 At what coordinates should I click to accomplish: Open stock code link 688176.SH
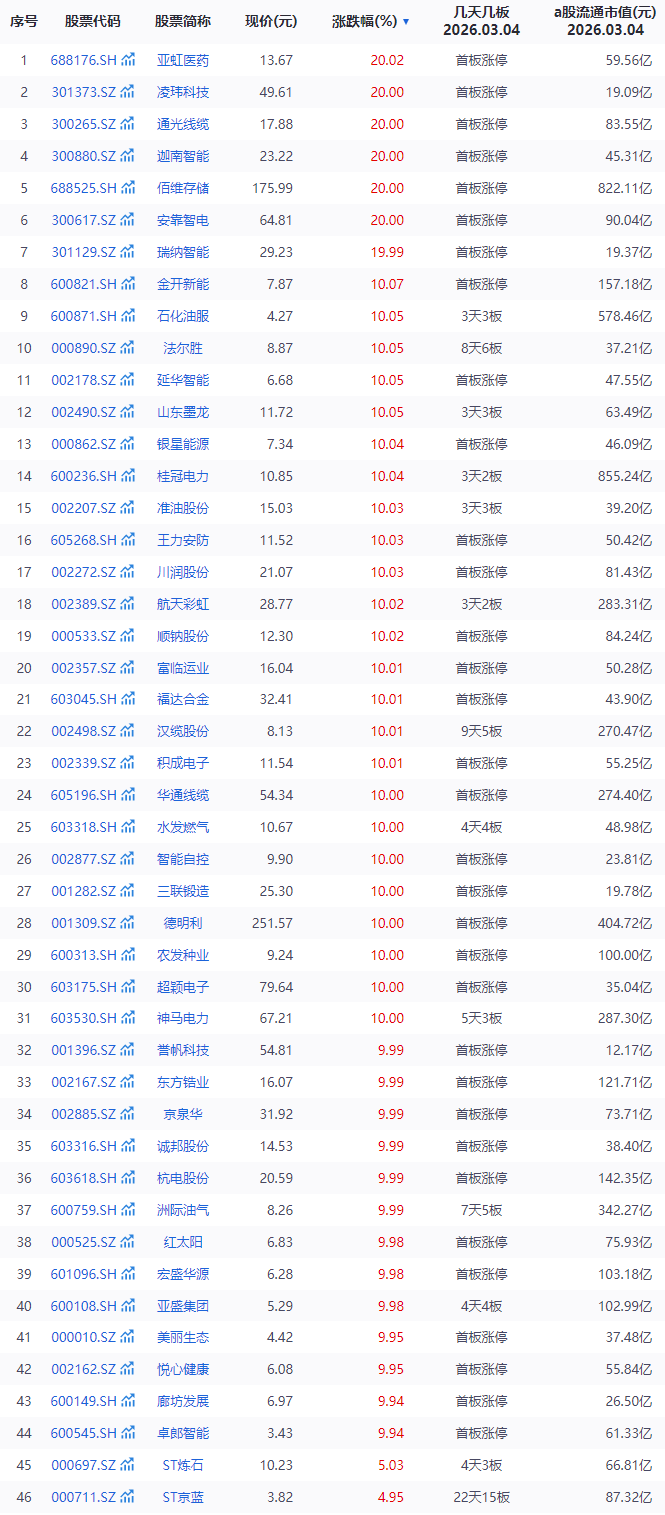pos(83,60)
